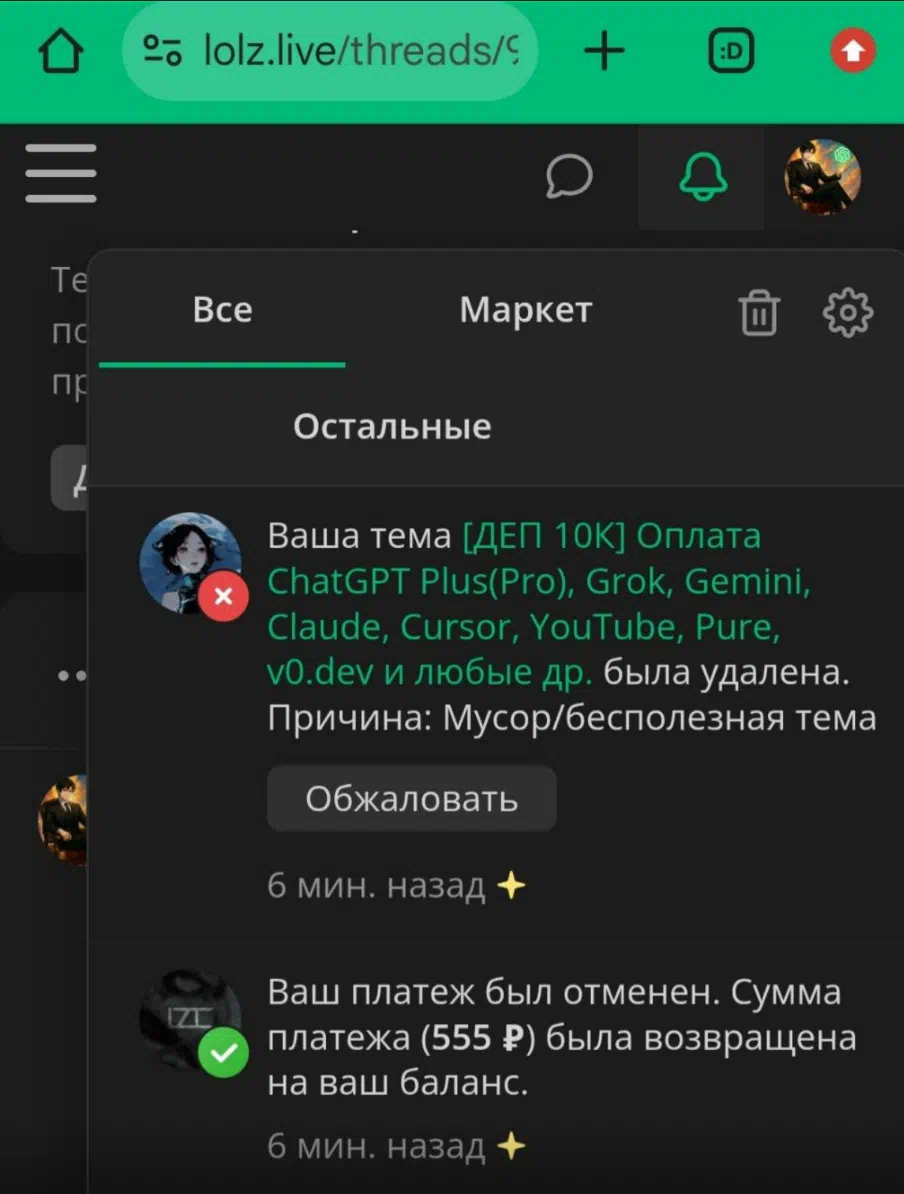Open notification settings gear

(848, 313)
